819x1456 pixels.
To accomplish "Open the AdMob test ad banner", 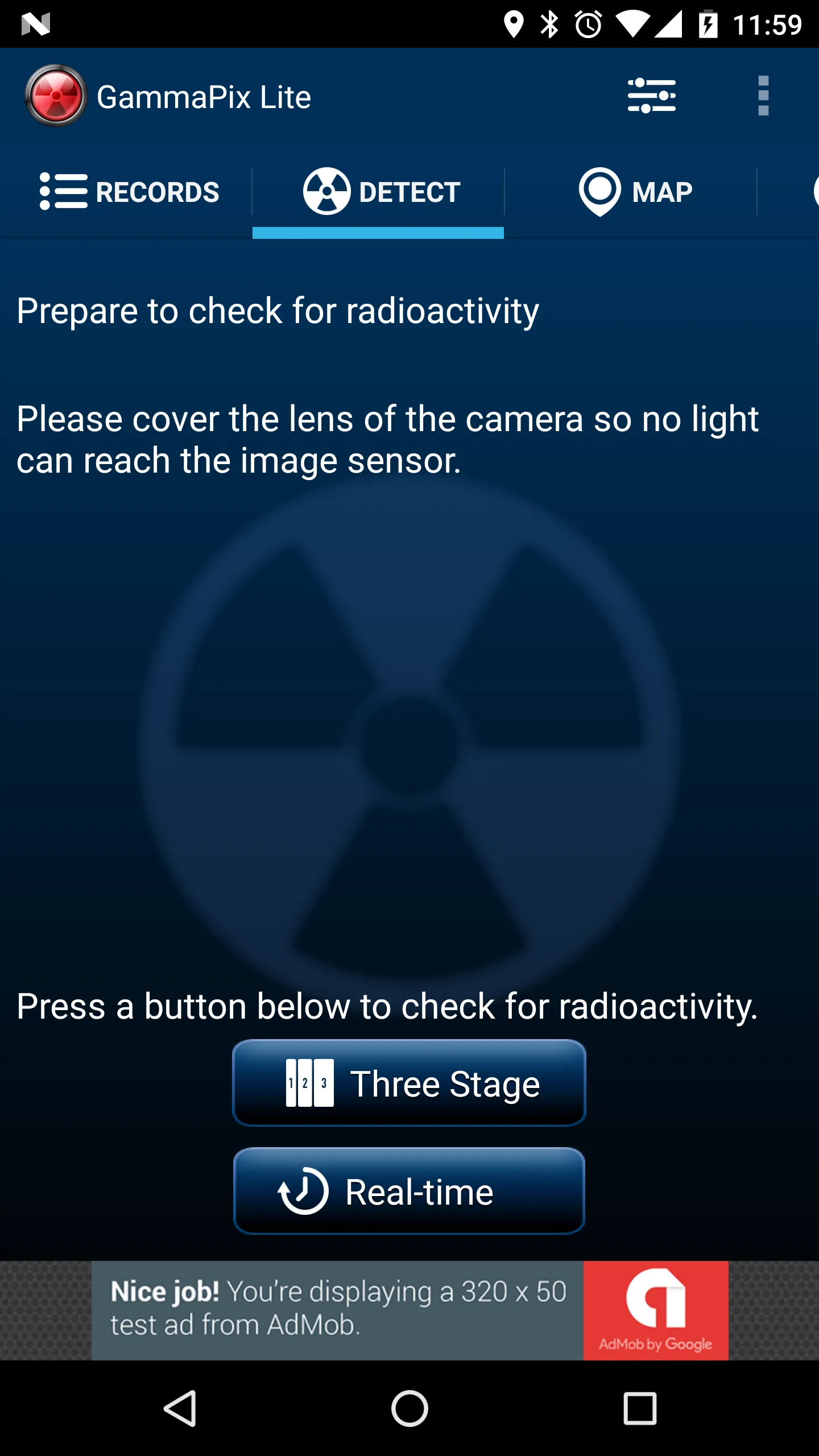I will tap(409, 1310).
